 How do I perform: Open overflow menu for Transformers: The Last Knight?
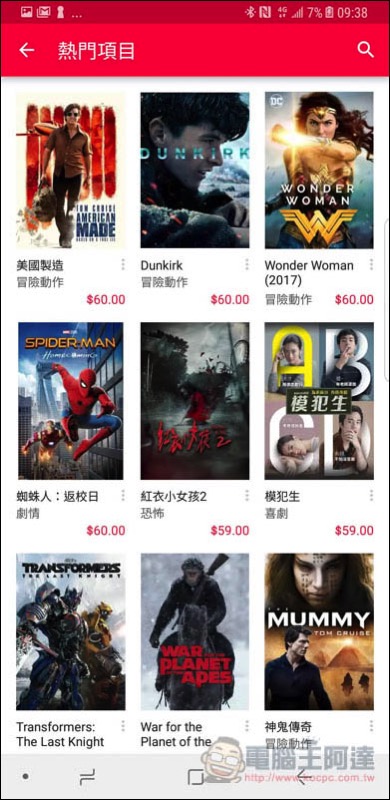point(123,726)
